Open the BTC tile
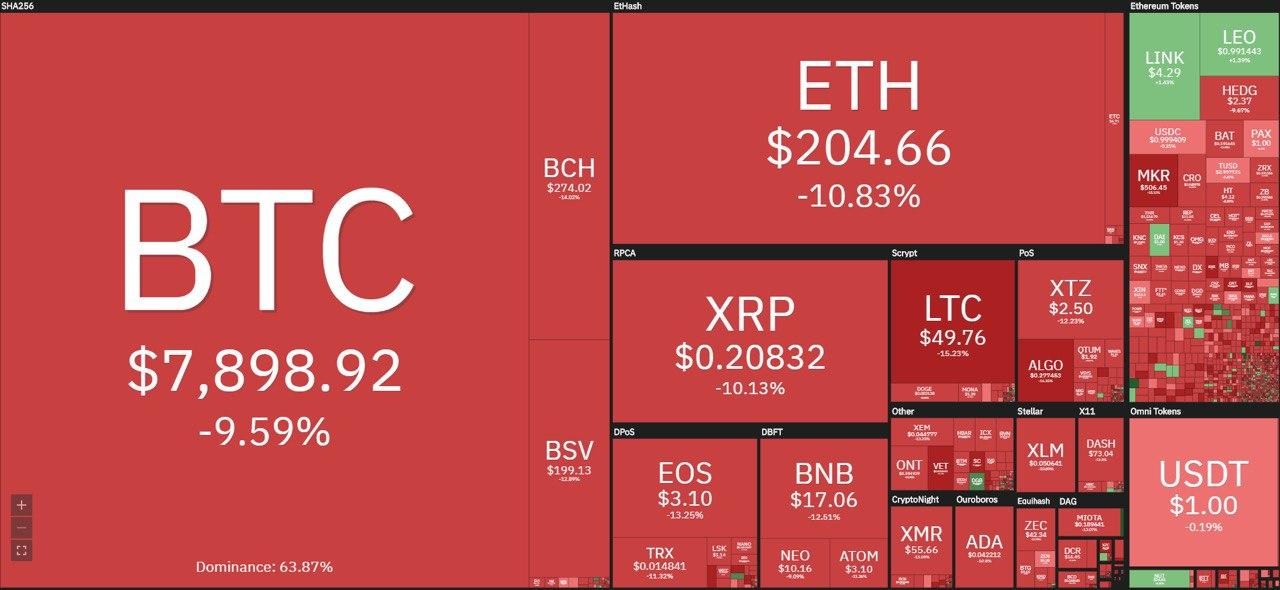Screen dimensions: 1280x590 click(x=265, y=300)
